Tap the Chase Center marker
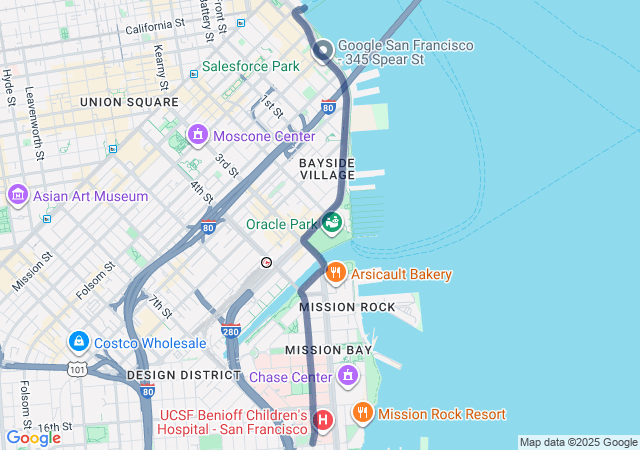 click(x=347, y=376)
